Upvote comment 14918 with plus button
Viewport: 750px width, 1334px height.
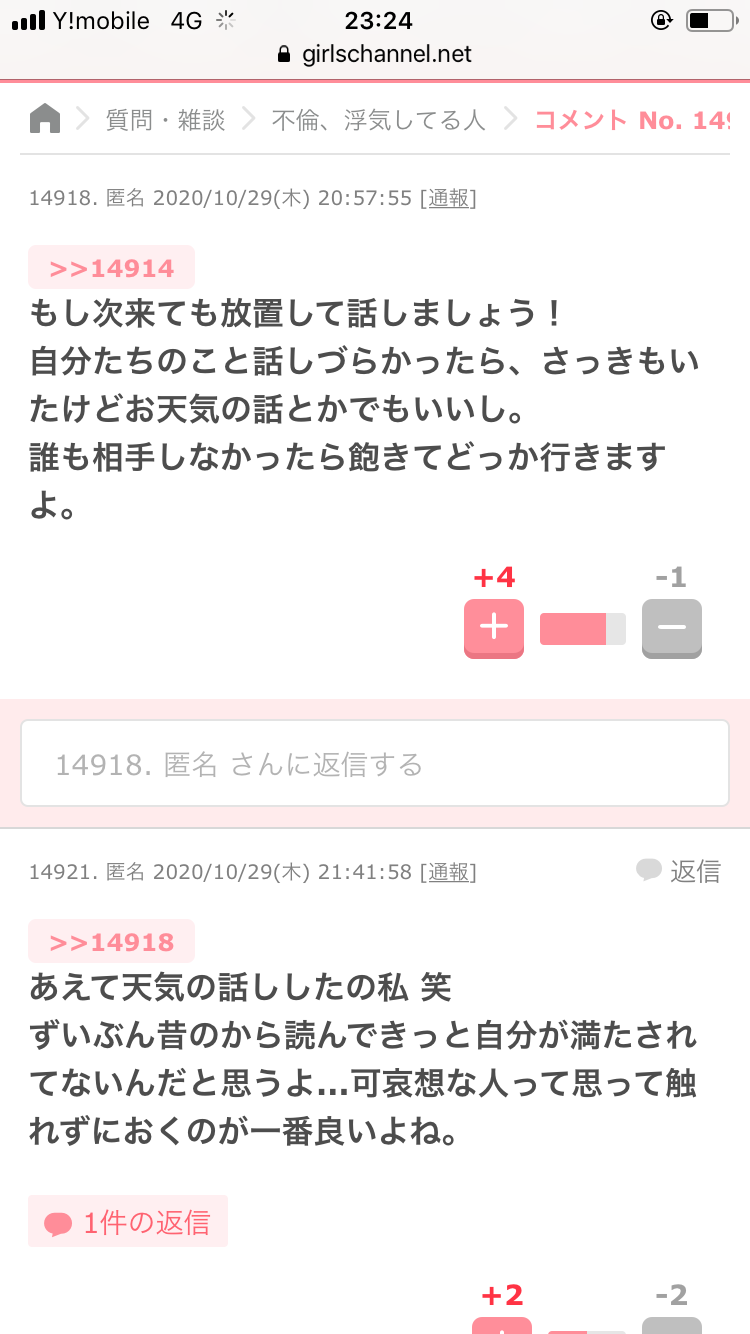click(x=494, y=629)
